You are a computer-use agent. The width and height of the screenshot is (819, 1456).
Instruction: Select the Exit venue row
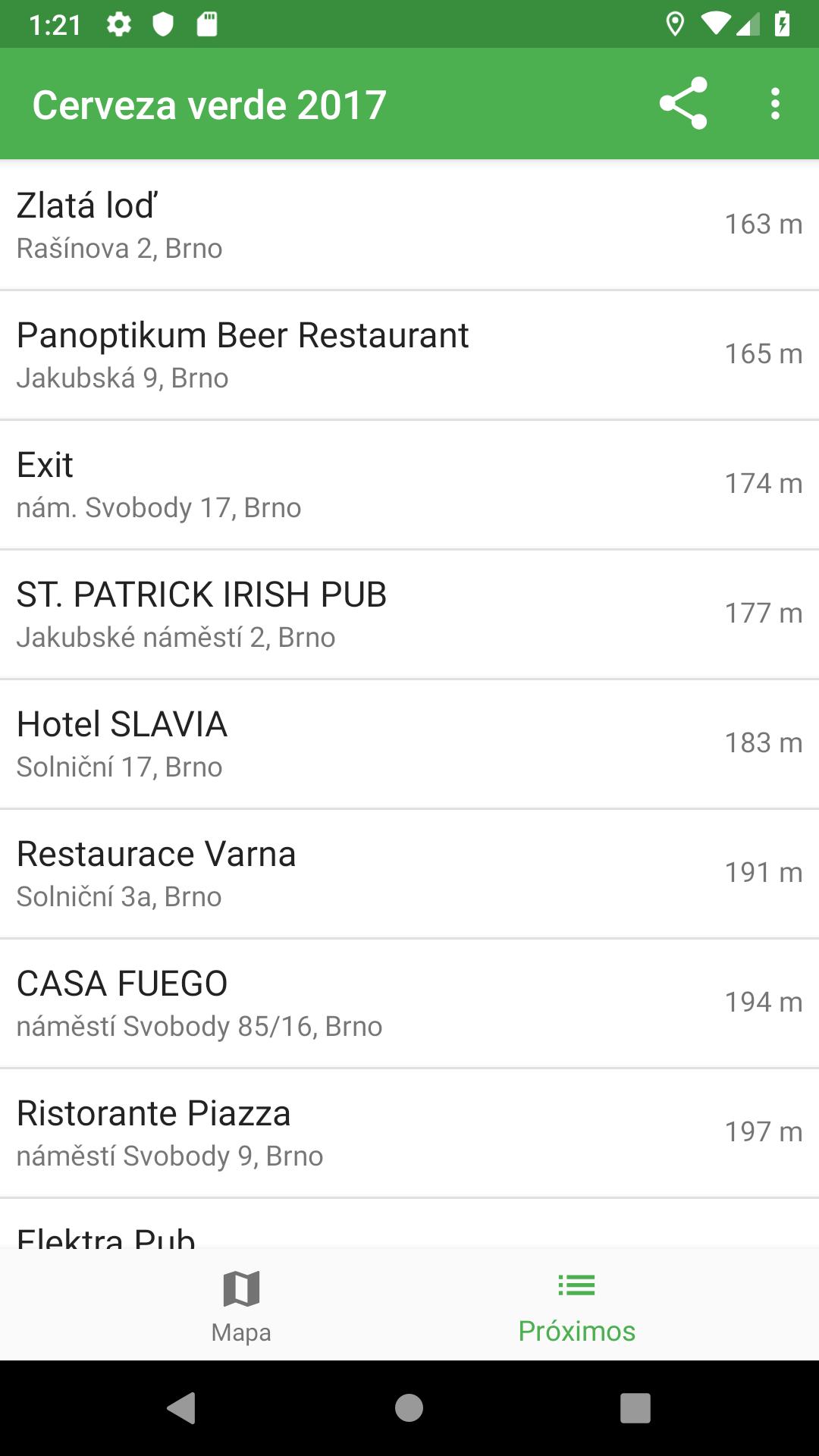point(409,485)
